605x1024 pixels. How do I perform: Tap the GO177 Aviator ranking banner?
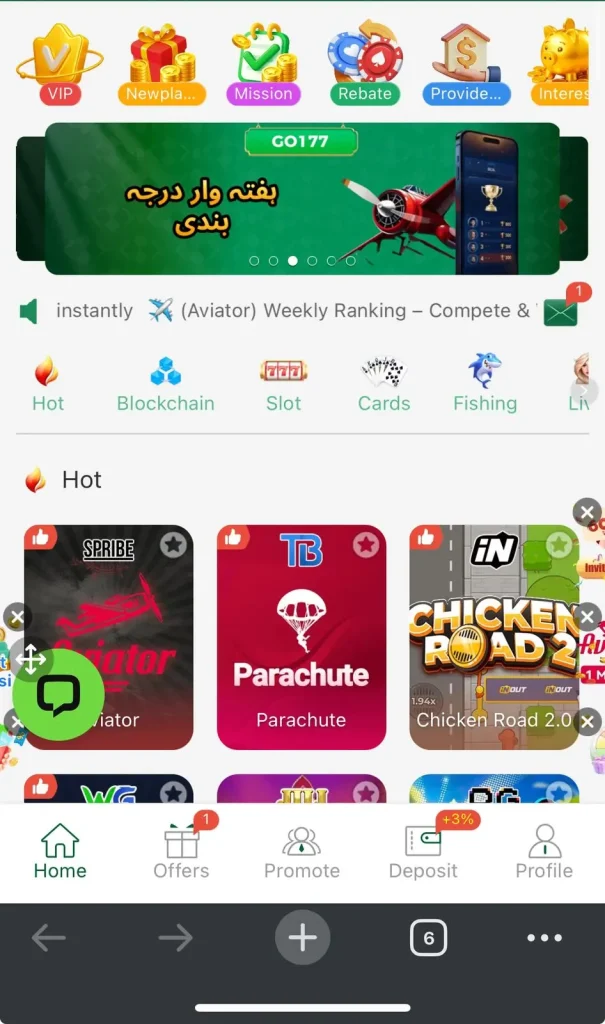pos(301,198)
